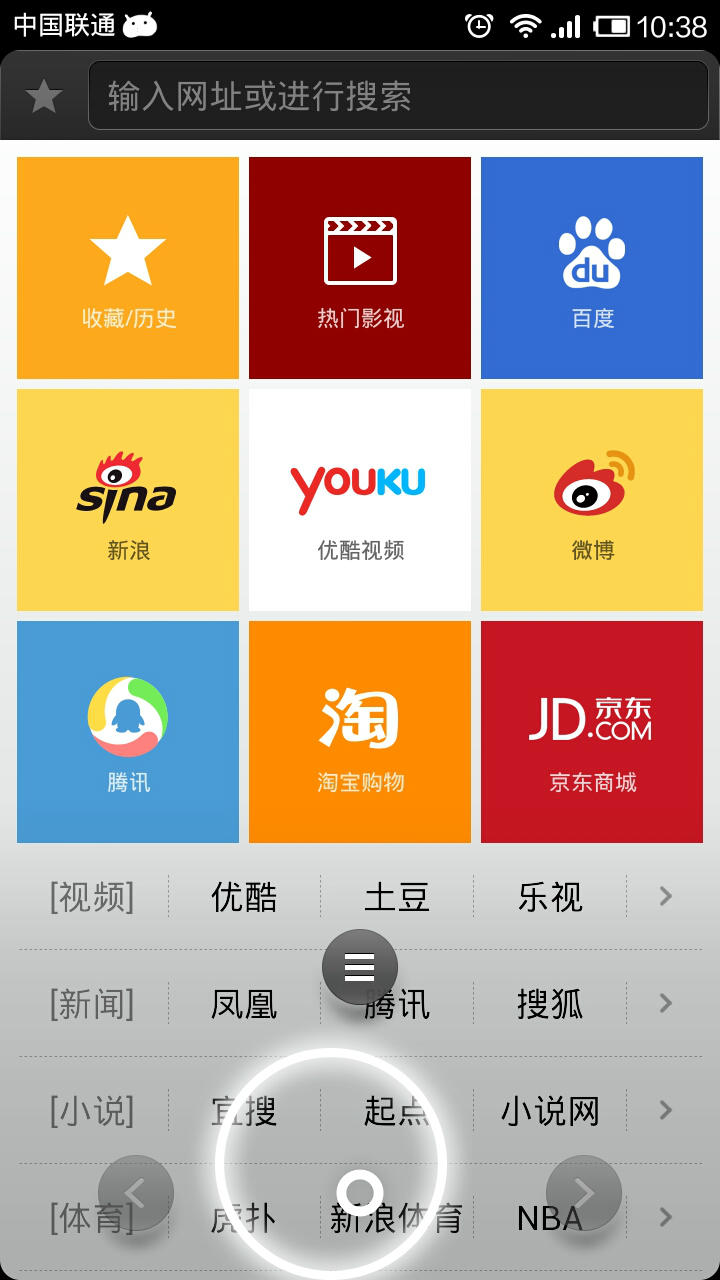
Task: Open the floating menu button with three lines
Action: click(360, 967)
